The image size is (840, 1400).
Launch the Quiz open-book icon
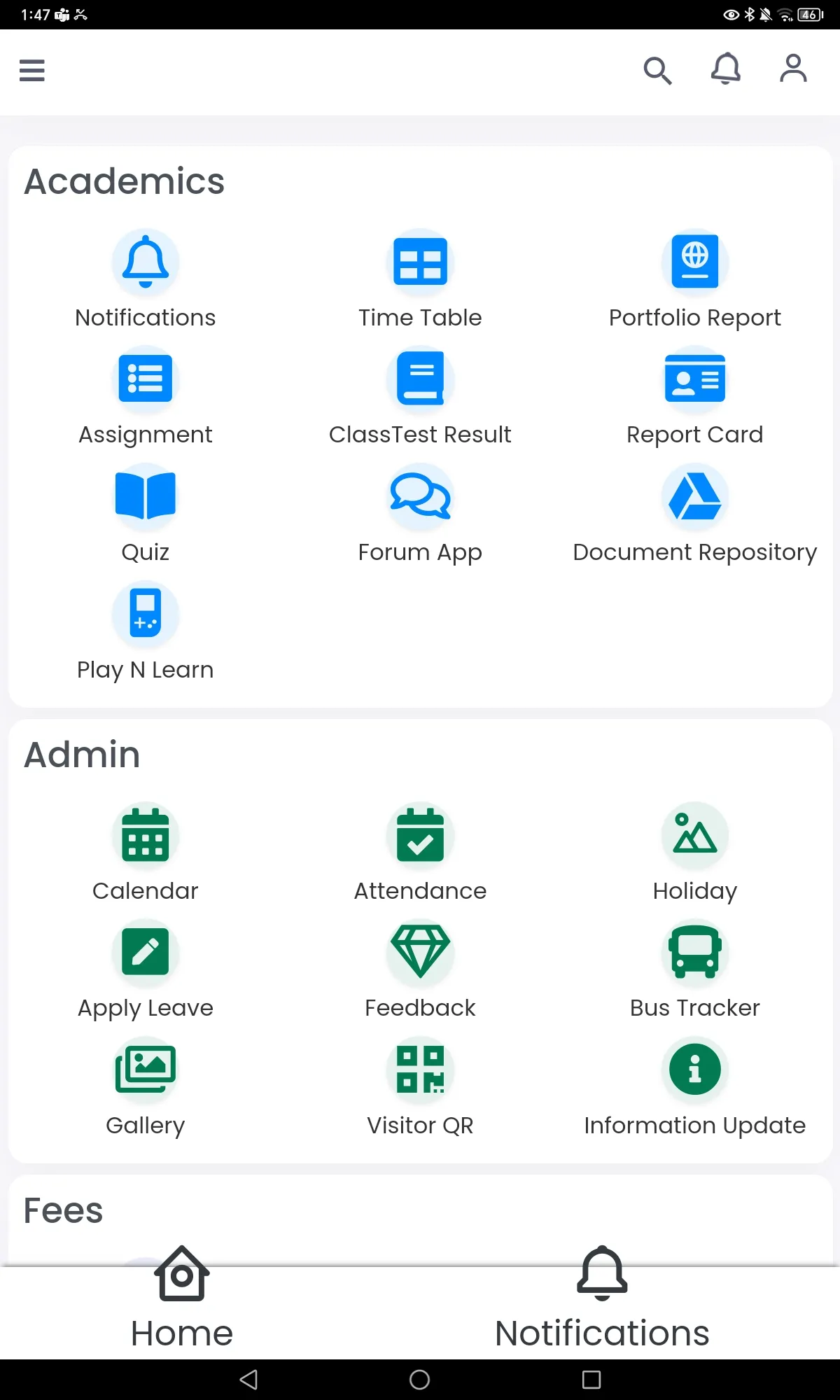tap(146, 496)
